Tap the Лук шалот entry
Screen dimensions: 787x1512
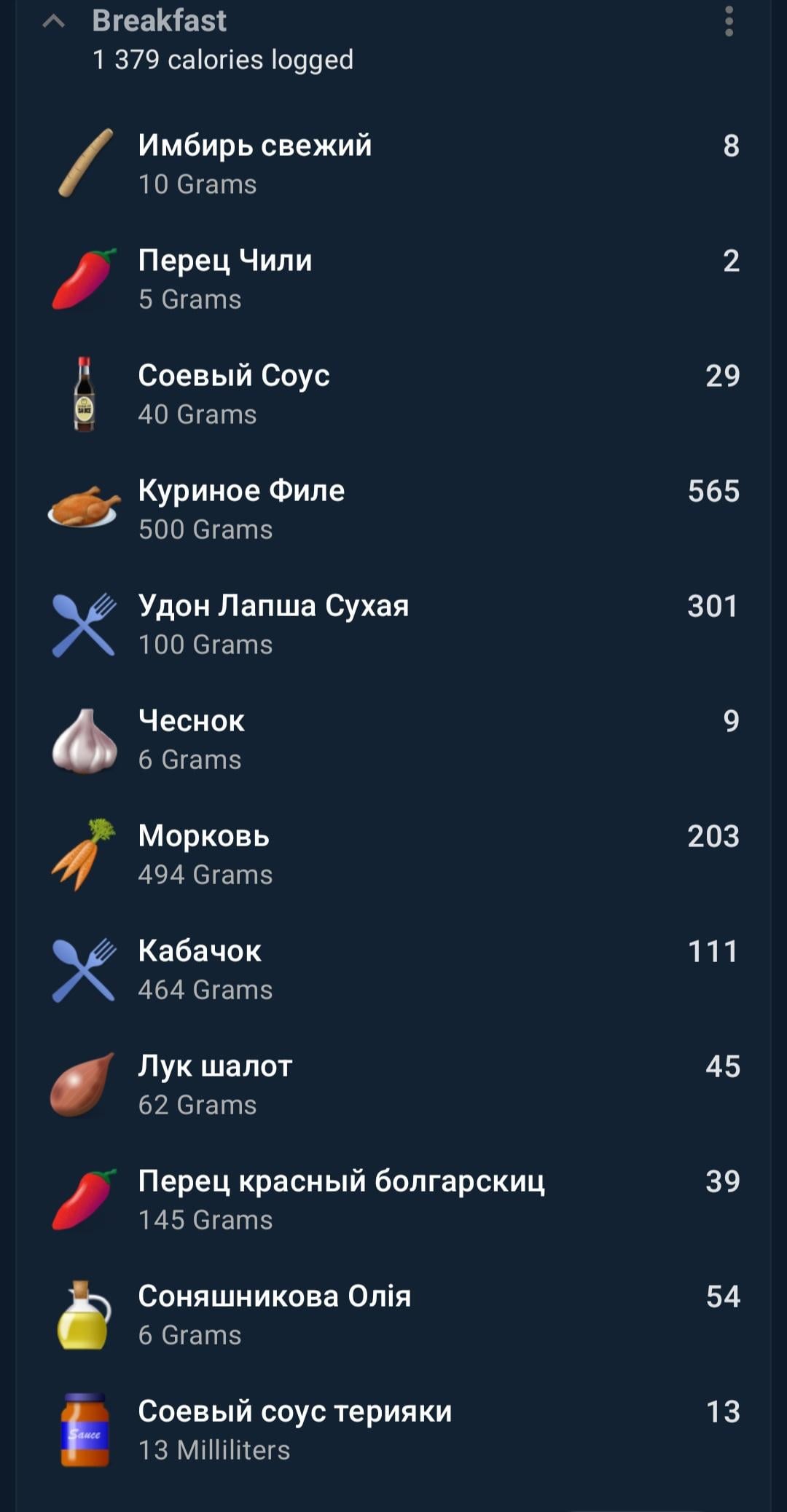393,1084
